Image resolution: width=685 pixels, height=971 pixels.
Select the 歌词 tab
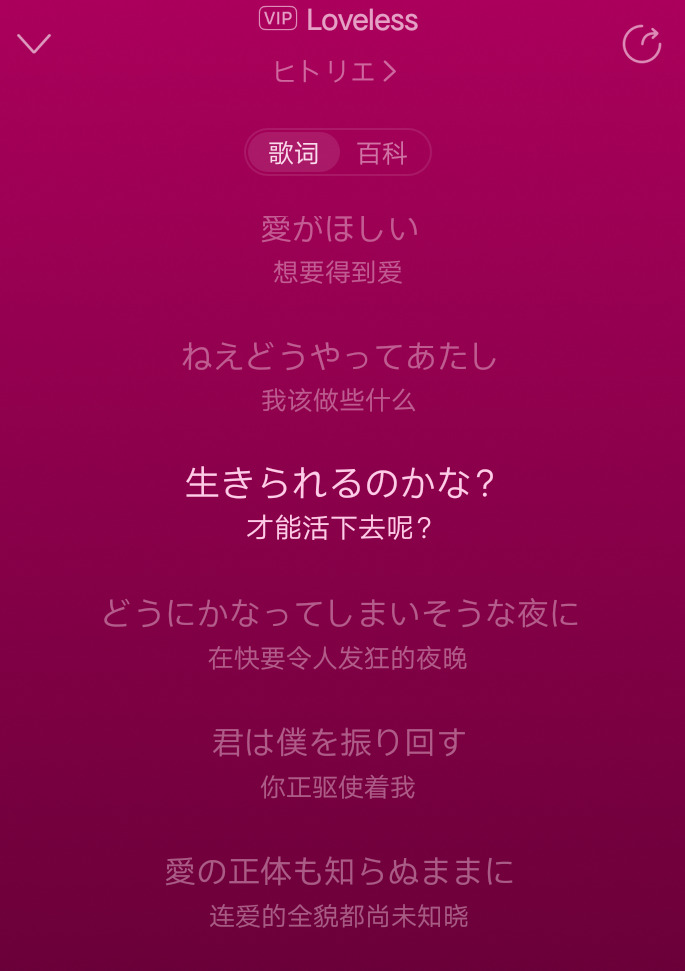point(294,153)
